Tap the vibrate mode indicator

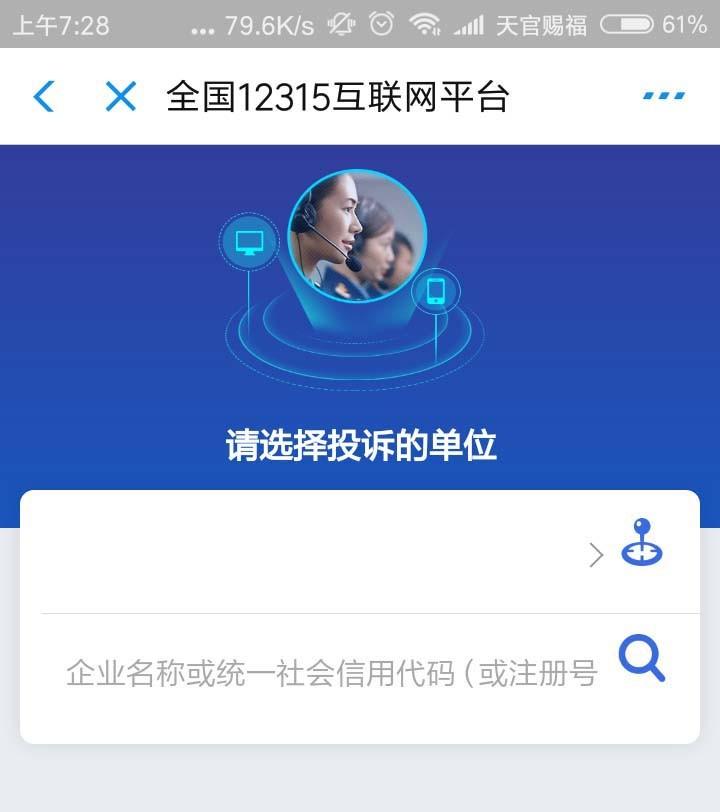343,24
